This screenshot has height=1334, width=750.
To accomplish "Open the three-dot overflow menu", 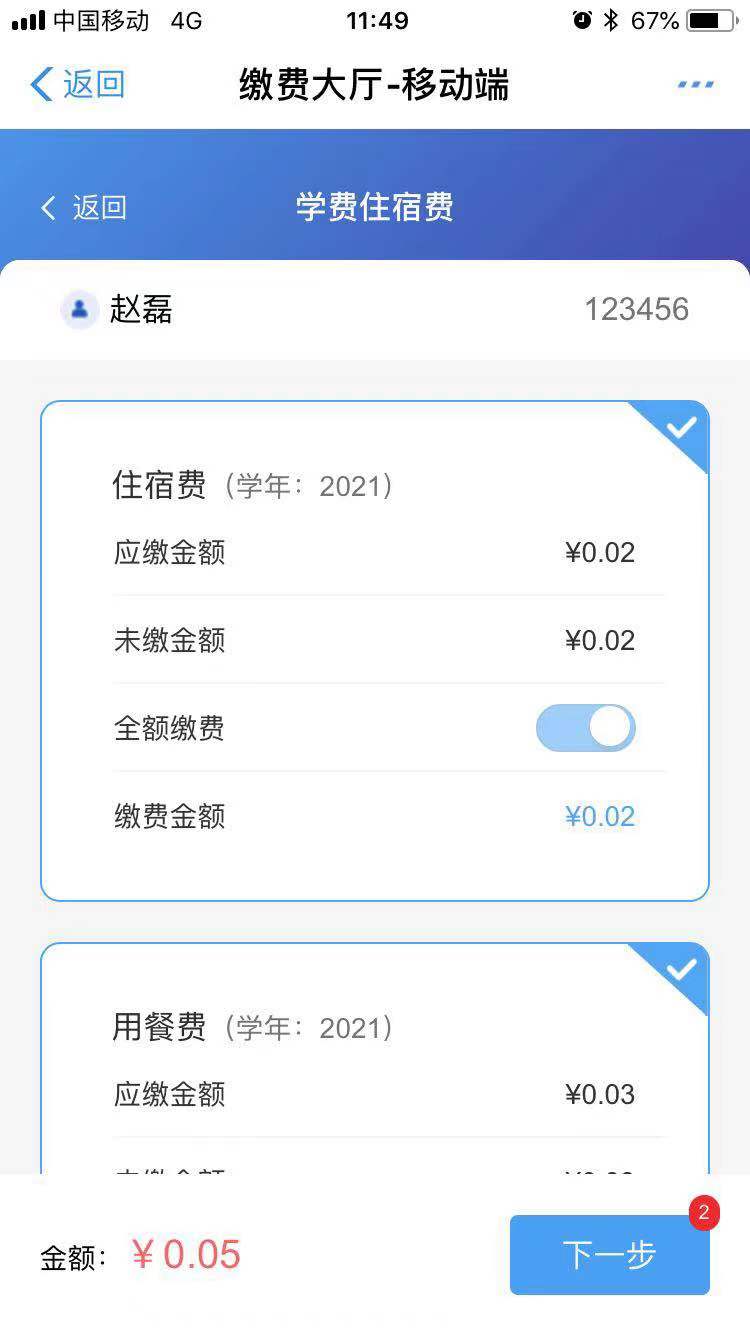I will 695,85.
